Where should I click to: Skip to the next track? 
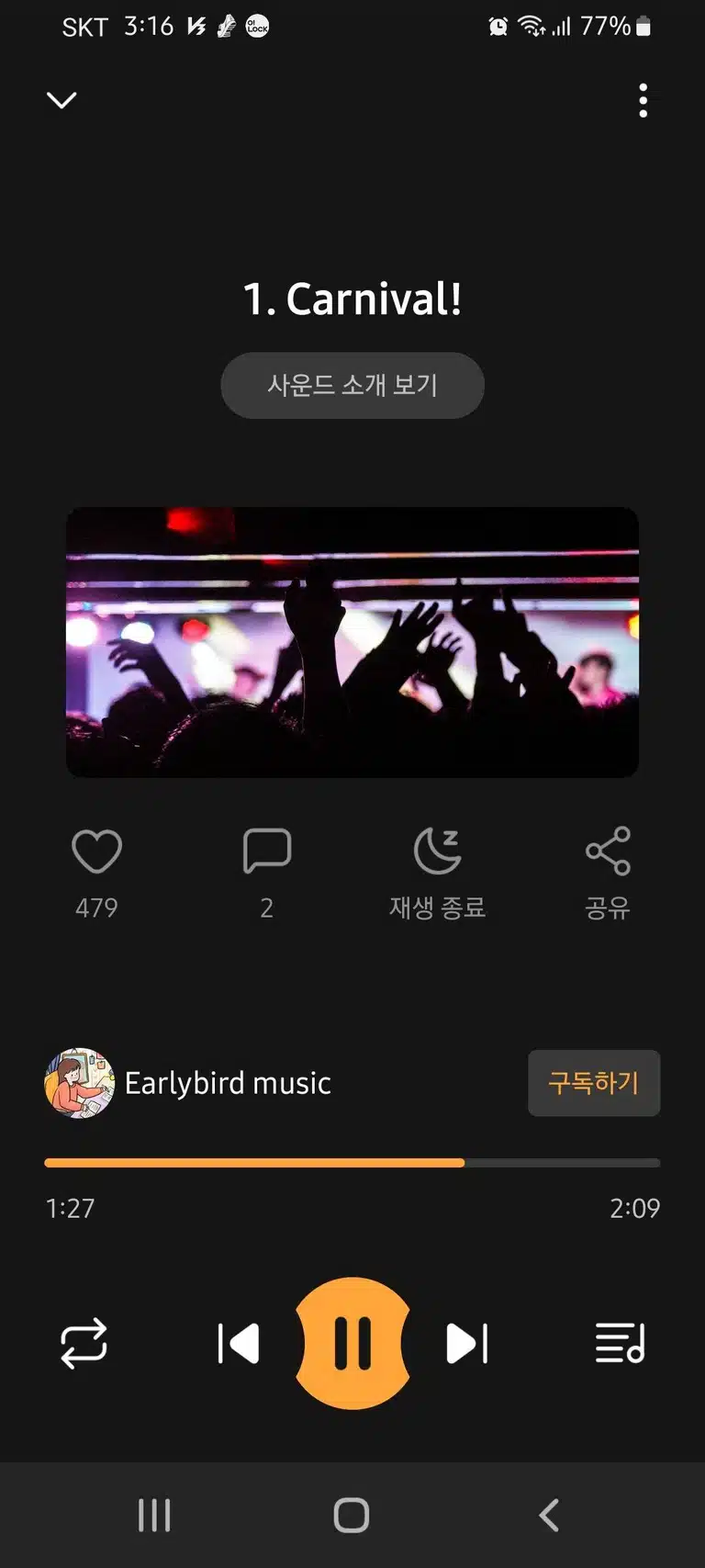(x=467, y=1344)
